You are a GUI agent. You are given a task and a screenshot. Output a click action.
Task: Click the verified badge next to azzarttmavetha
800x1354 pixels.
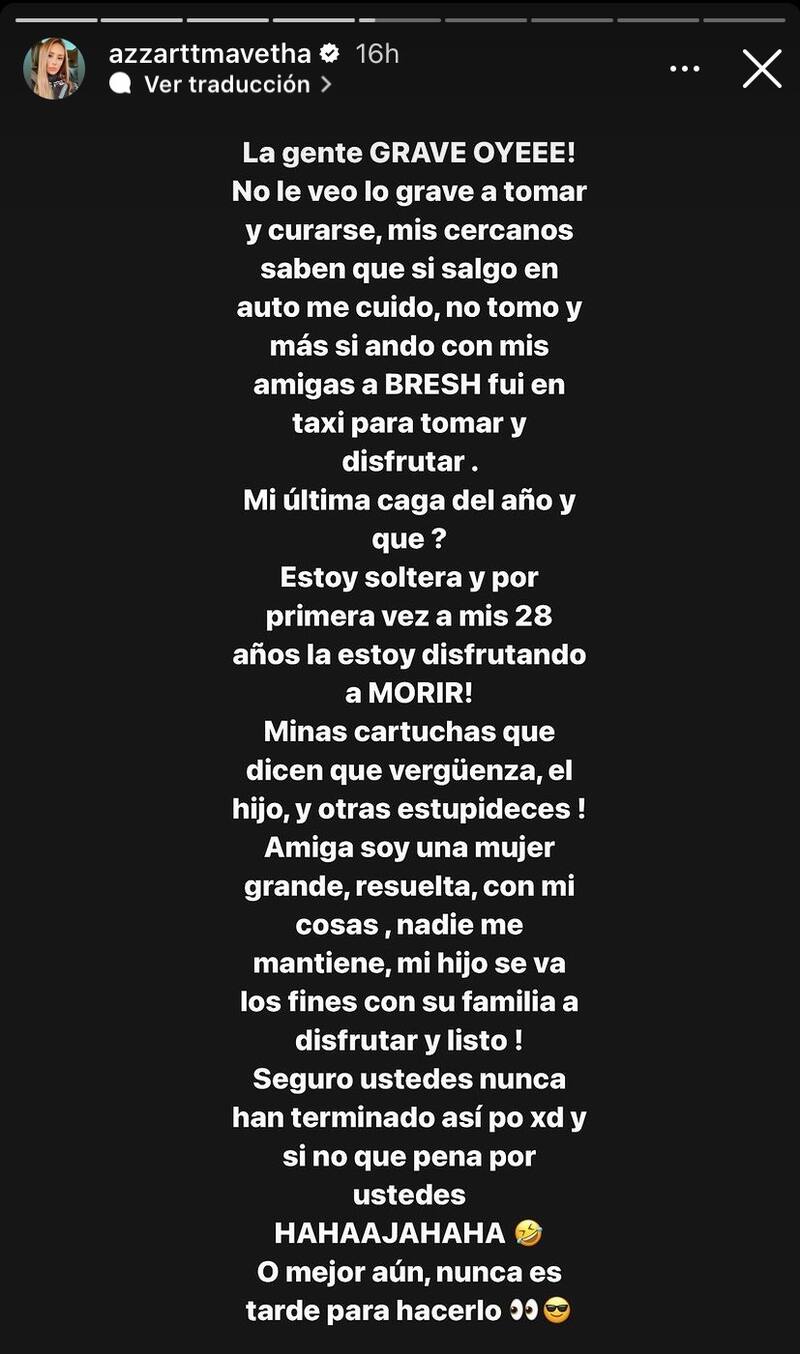(328, 57)
